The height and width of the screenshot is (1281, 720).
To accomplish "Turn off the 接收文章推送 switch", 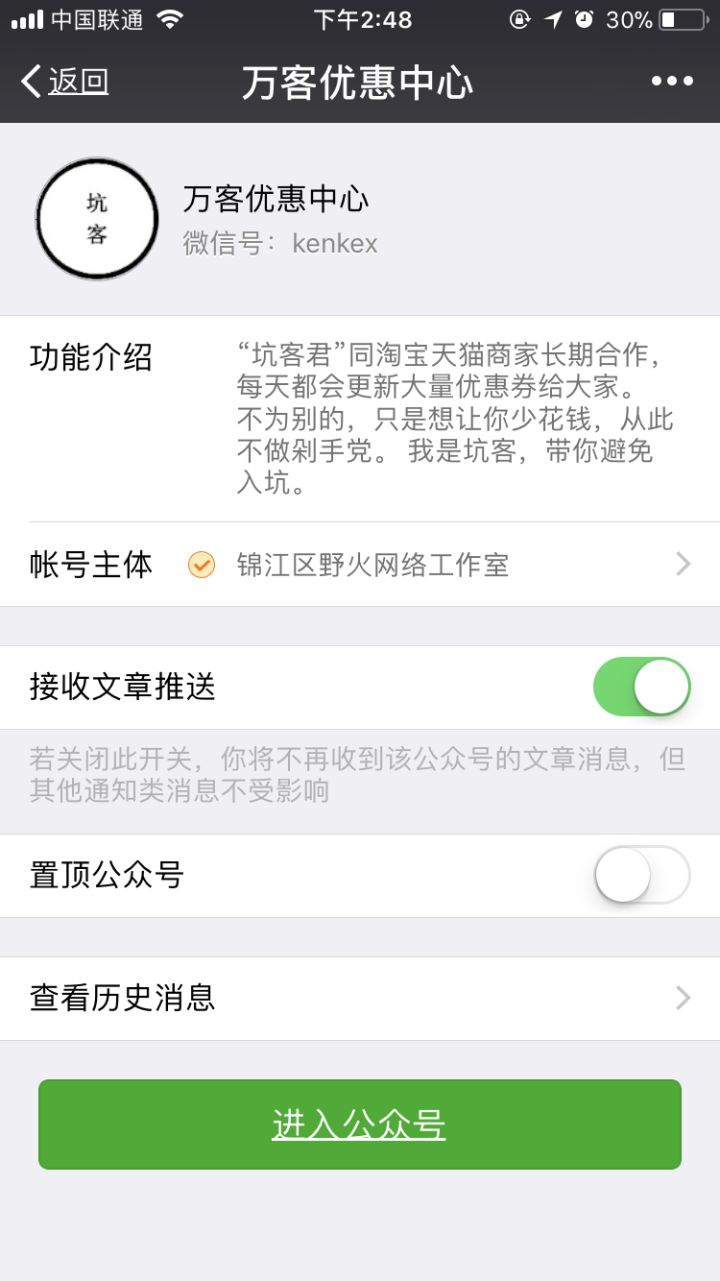I will pos(641,687).
